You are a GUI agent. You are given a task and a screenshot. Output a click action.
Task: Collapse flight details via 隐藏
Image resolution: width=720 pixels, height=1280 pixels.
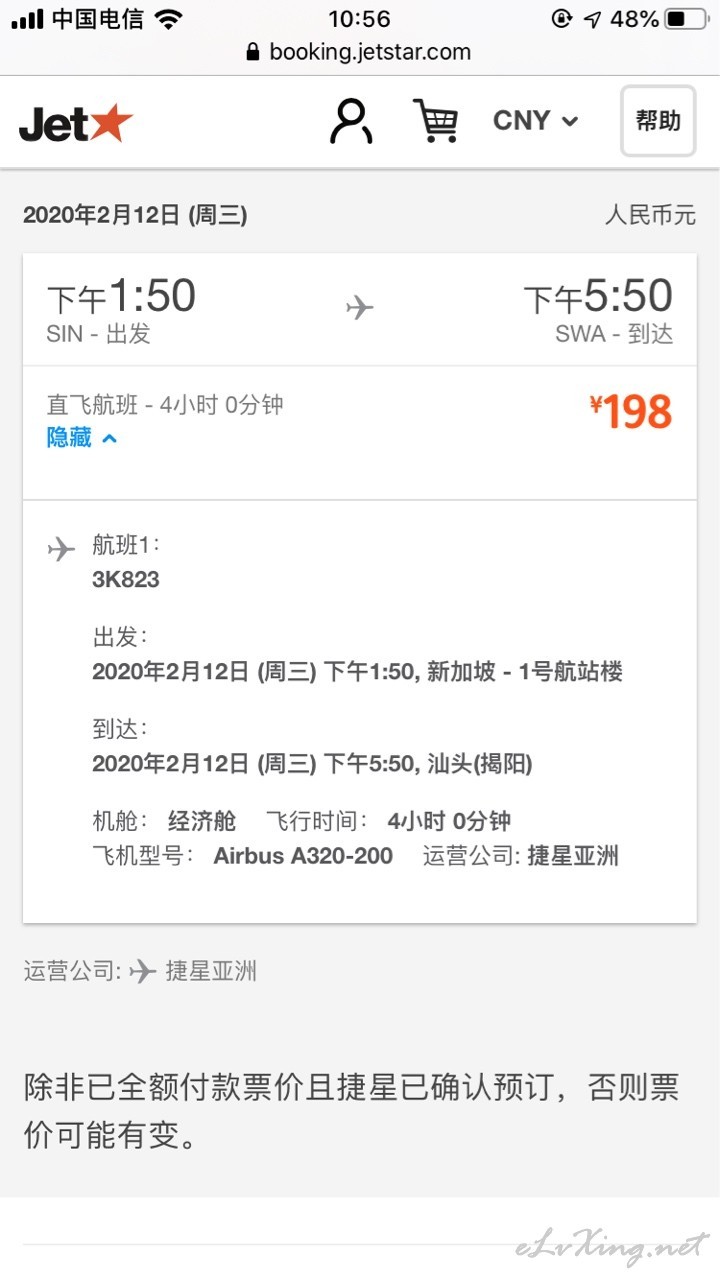tap(82, 437)
